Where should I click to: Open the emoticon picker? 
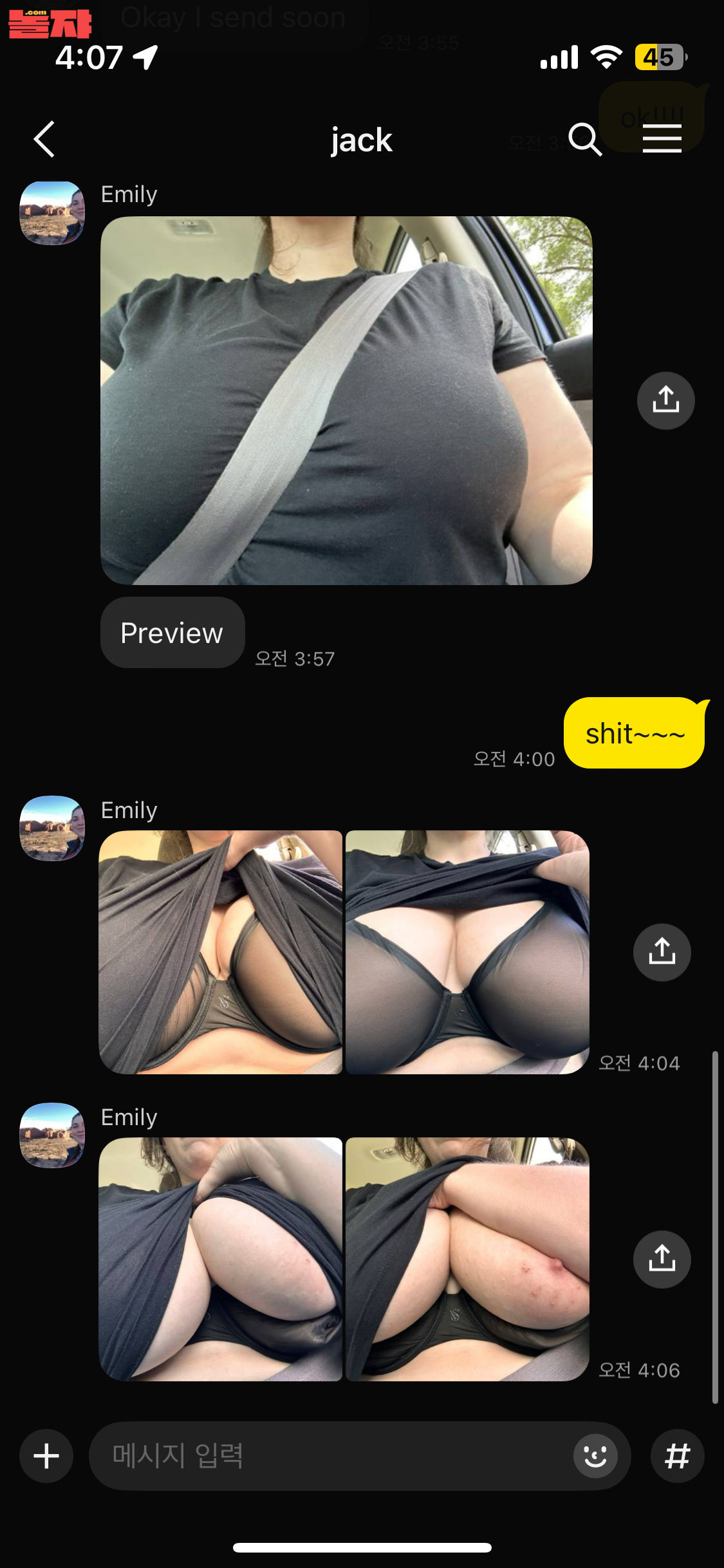[595, 1456]
